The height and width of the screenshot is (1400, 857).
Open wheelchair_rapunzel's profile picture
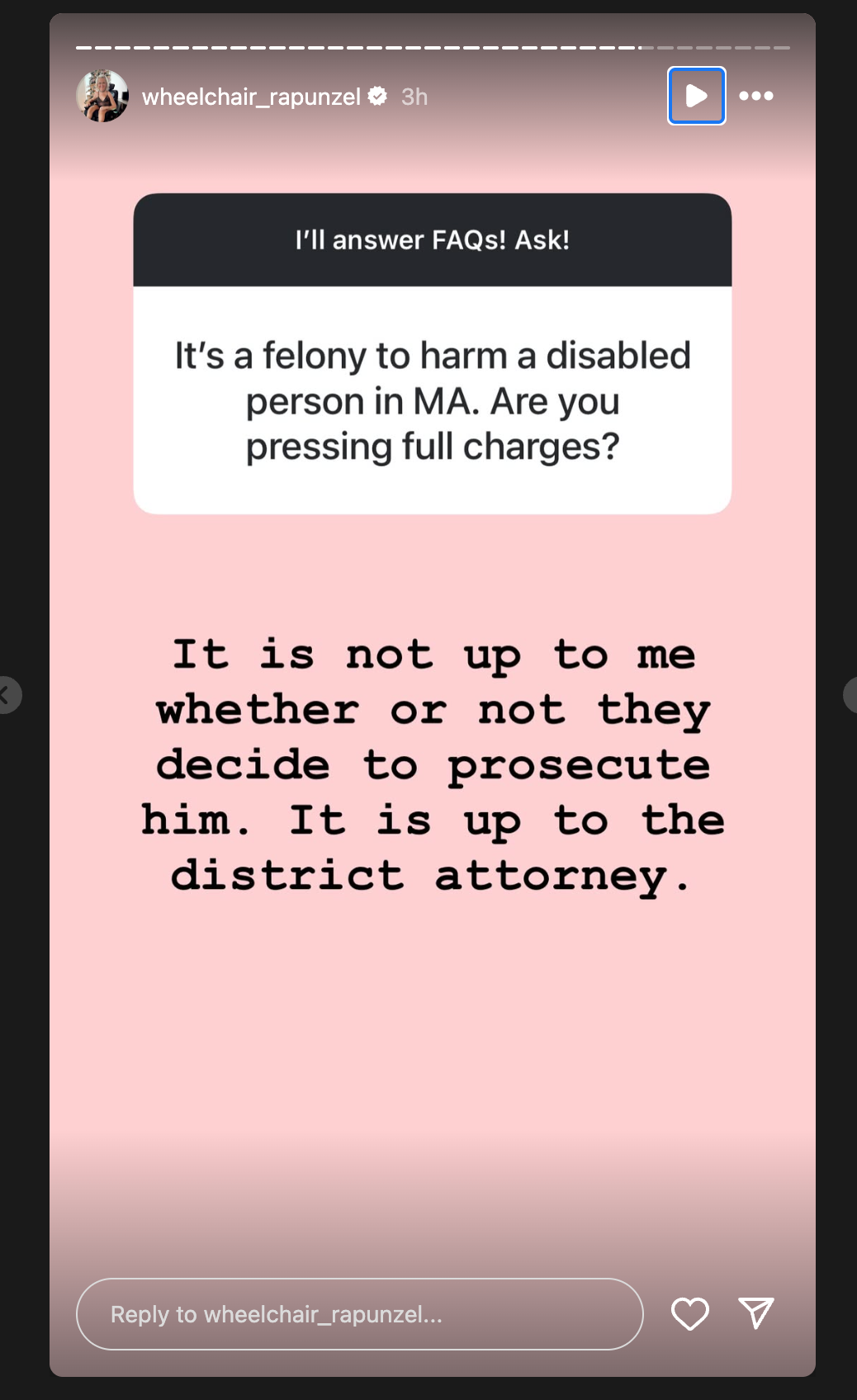[x=102, y=96]
